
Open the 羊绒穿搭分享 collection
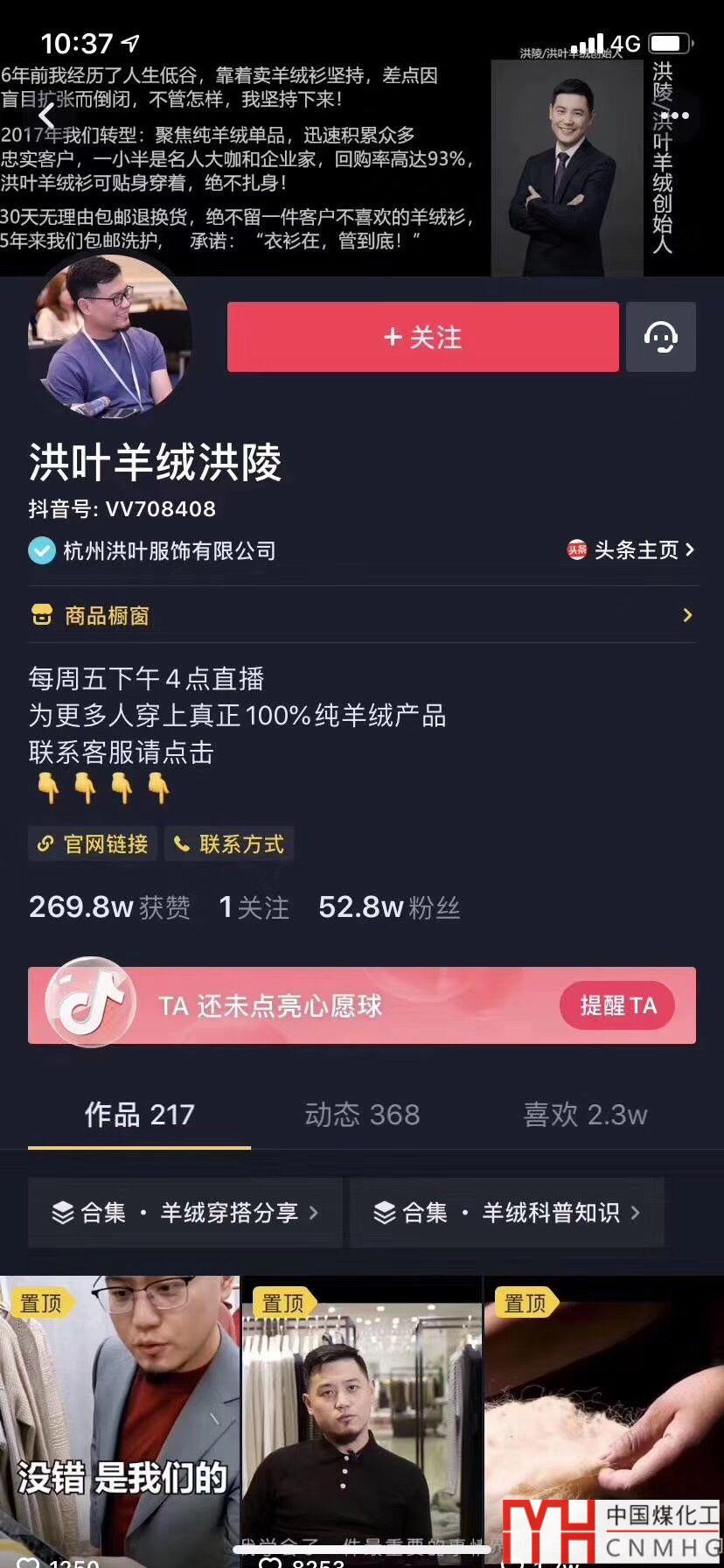[x=185, y=1212]
